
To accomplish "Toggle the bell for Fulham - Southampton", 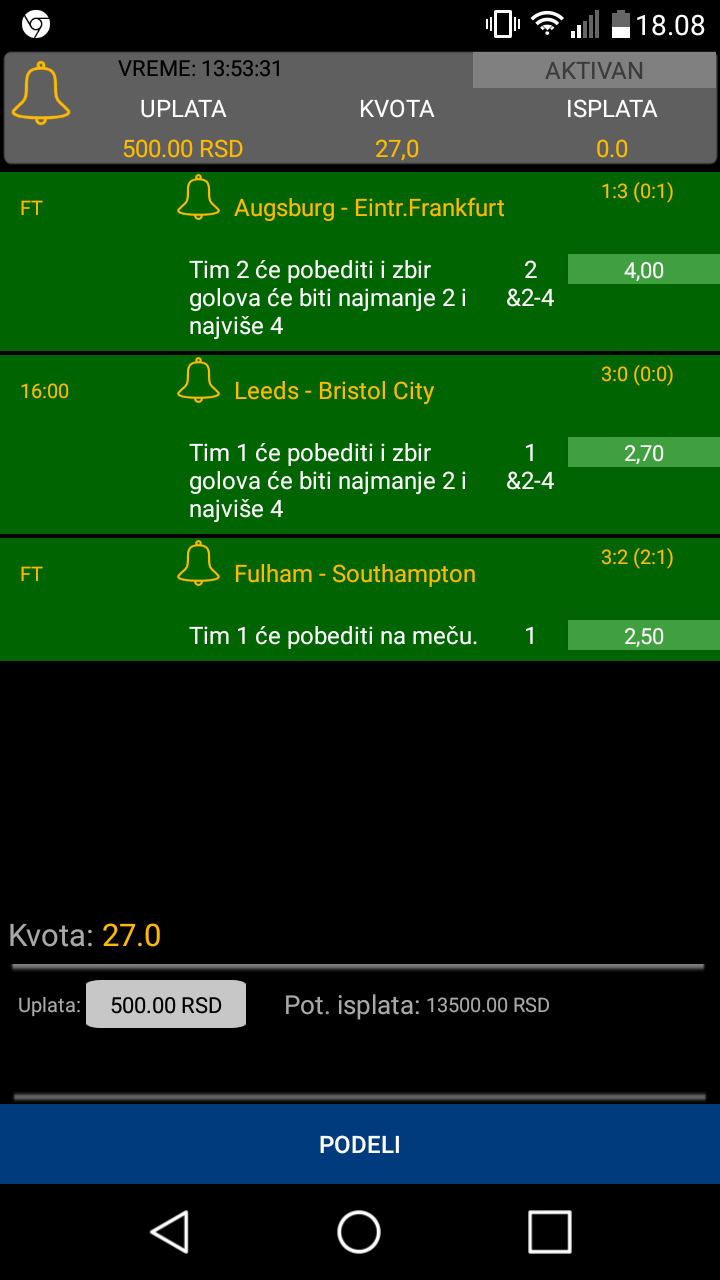I will pyautogui.click(x=198, y=563).
